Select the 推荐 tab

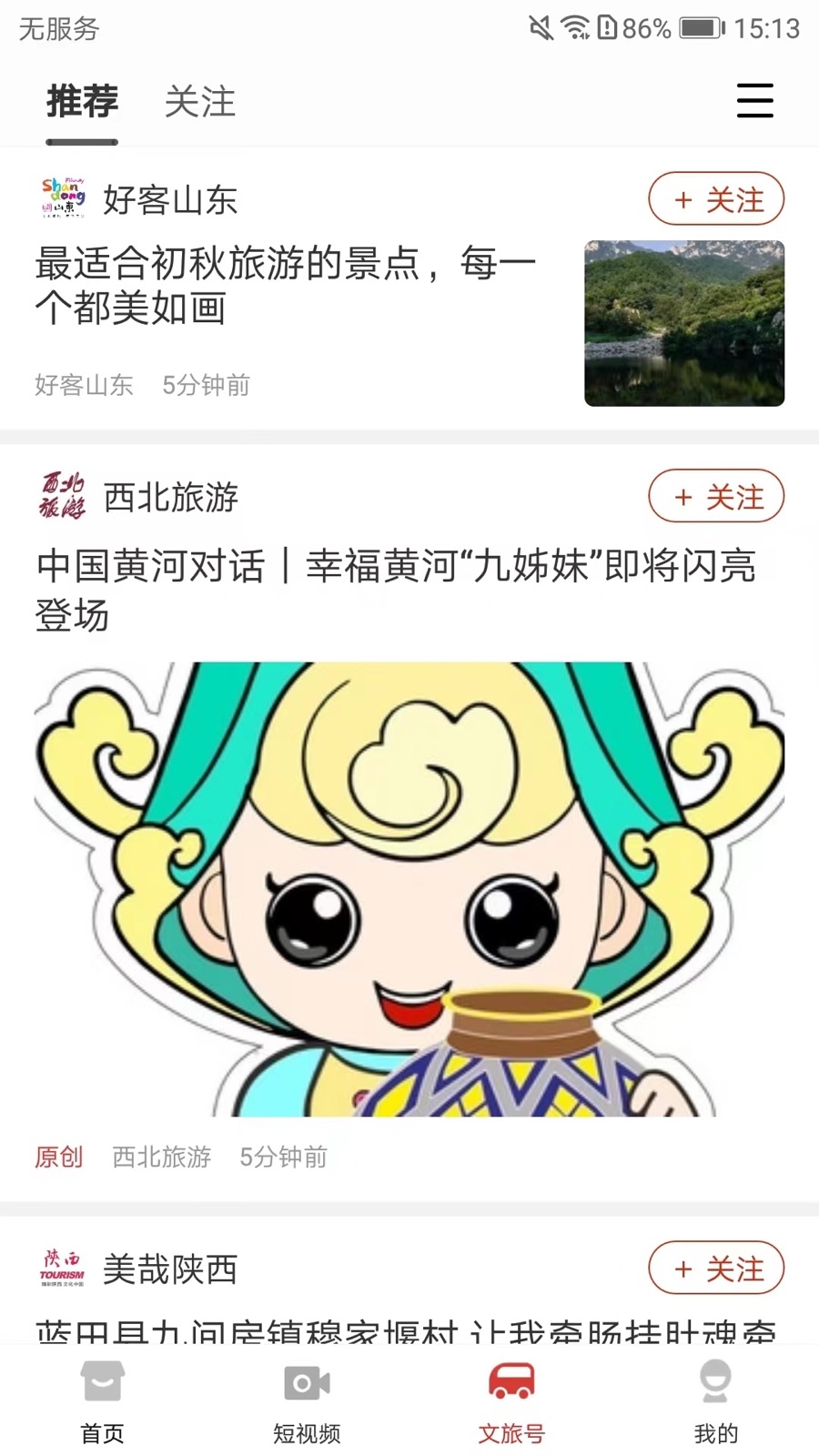pyautogui.click(x=82, y=101)
